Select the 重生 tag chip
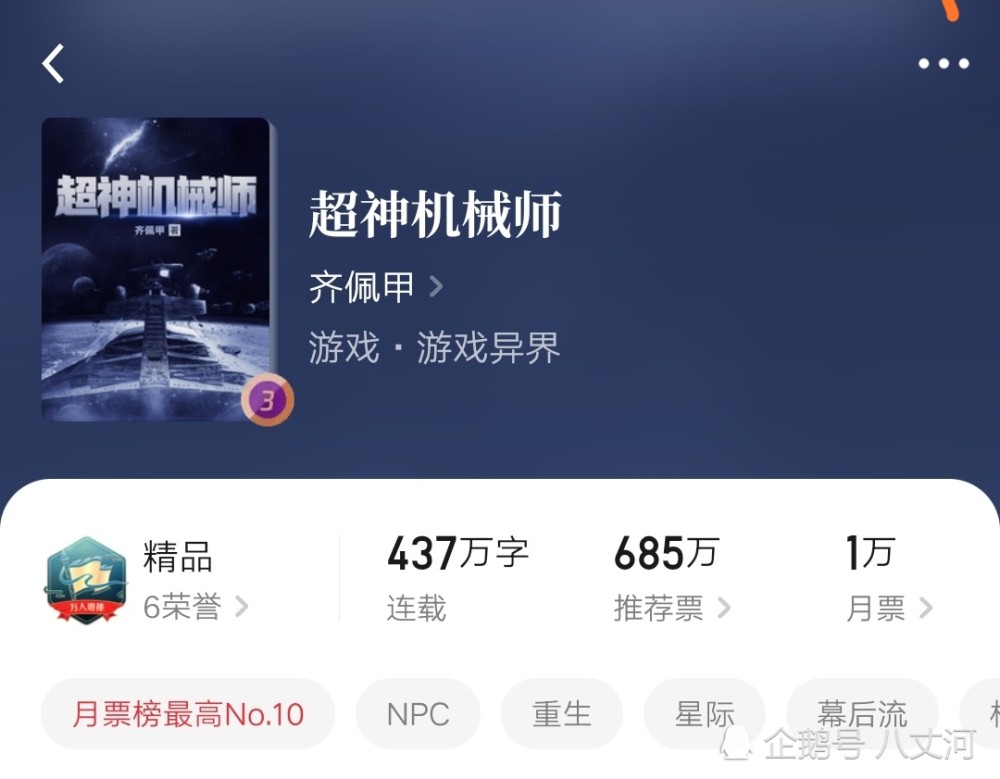 pyautogui.click(x=561, y=714)
